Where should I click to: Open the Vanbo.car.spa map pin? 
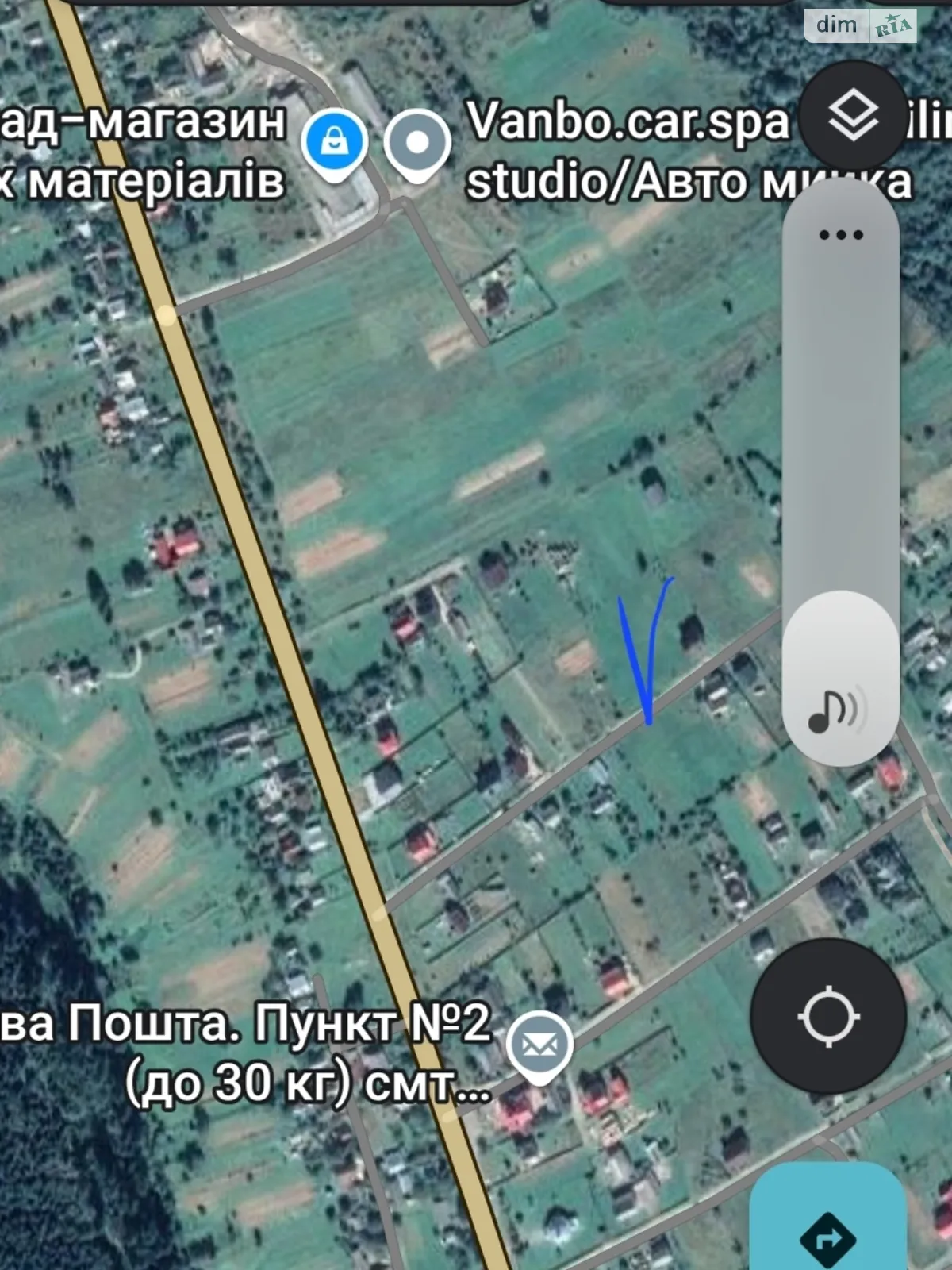tap(417, 144)
